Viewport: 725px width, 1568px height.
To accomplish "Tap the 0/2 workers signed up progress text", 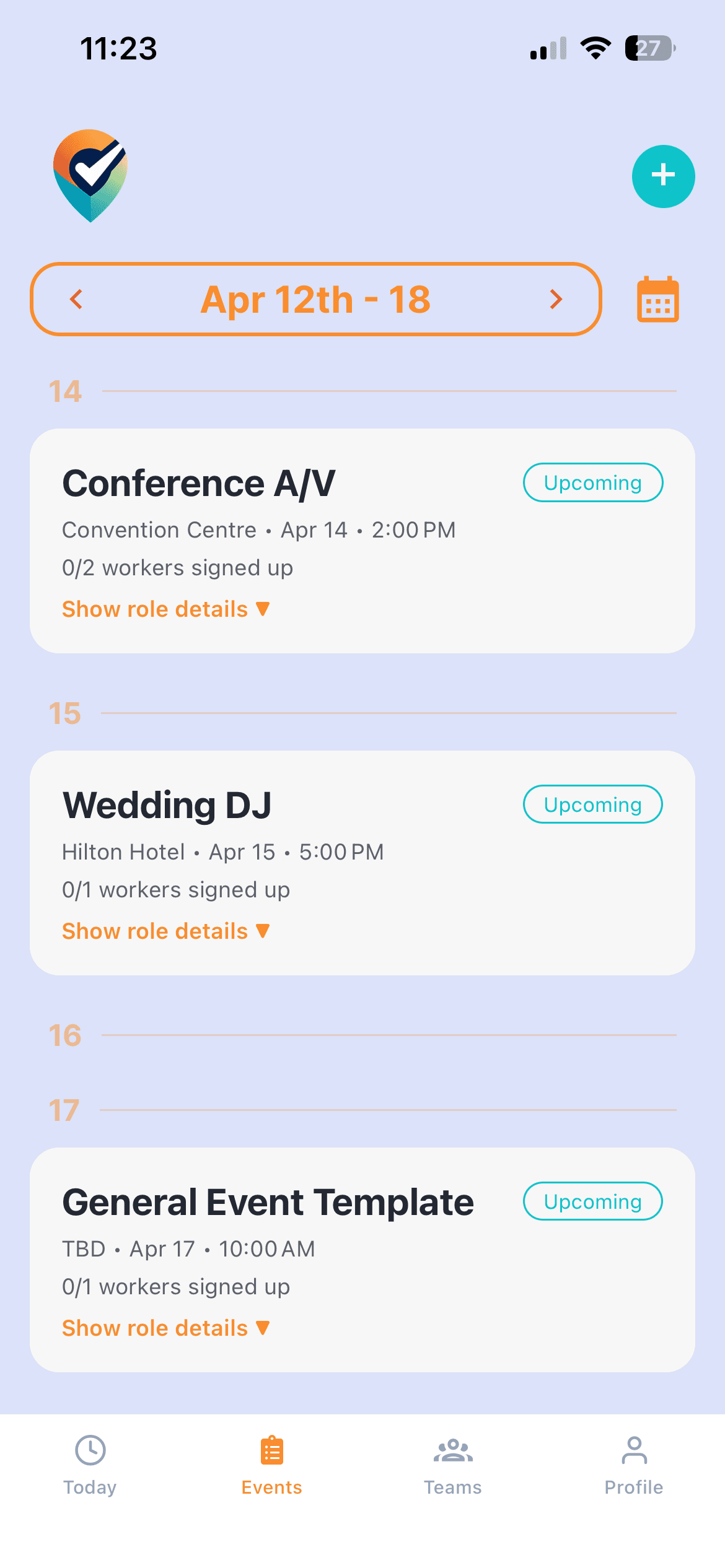I will point(177,567).
